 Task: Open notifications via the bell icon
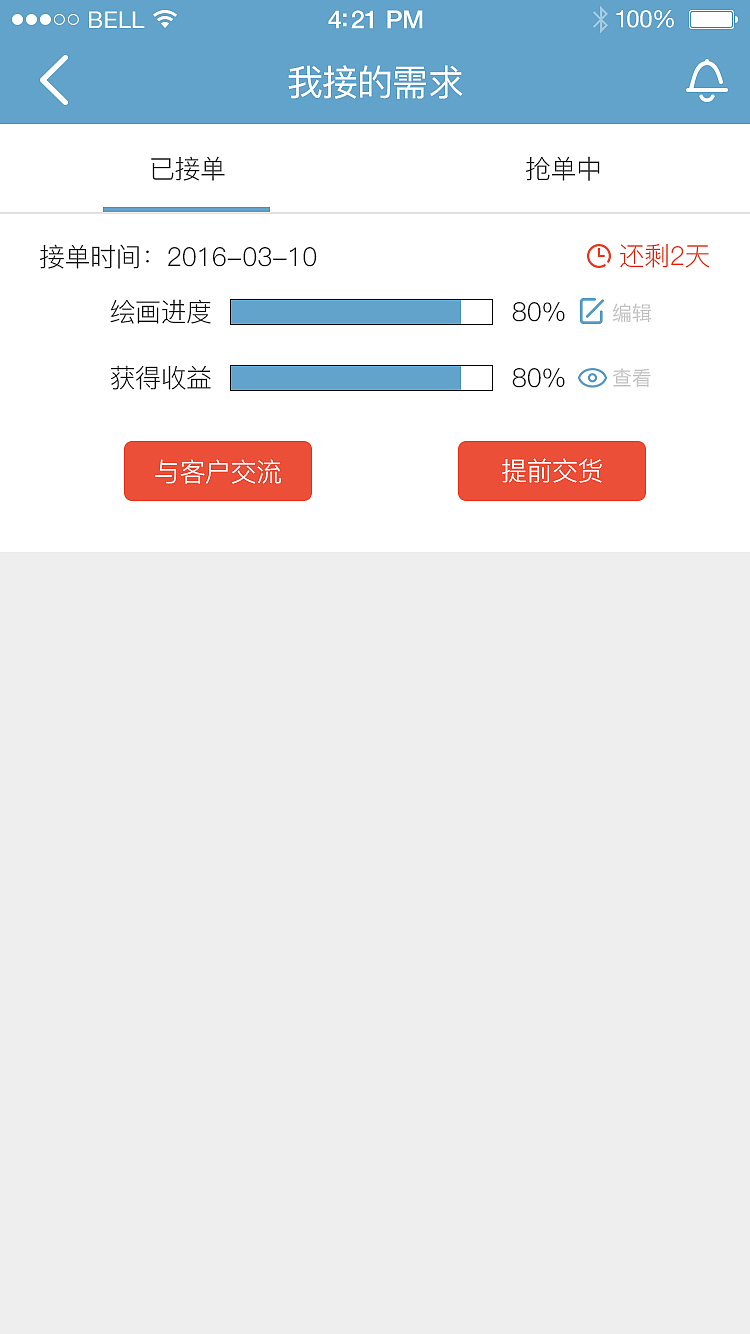pyautogui.click(x=707, y=80)
